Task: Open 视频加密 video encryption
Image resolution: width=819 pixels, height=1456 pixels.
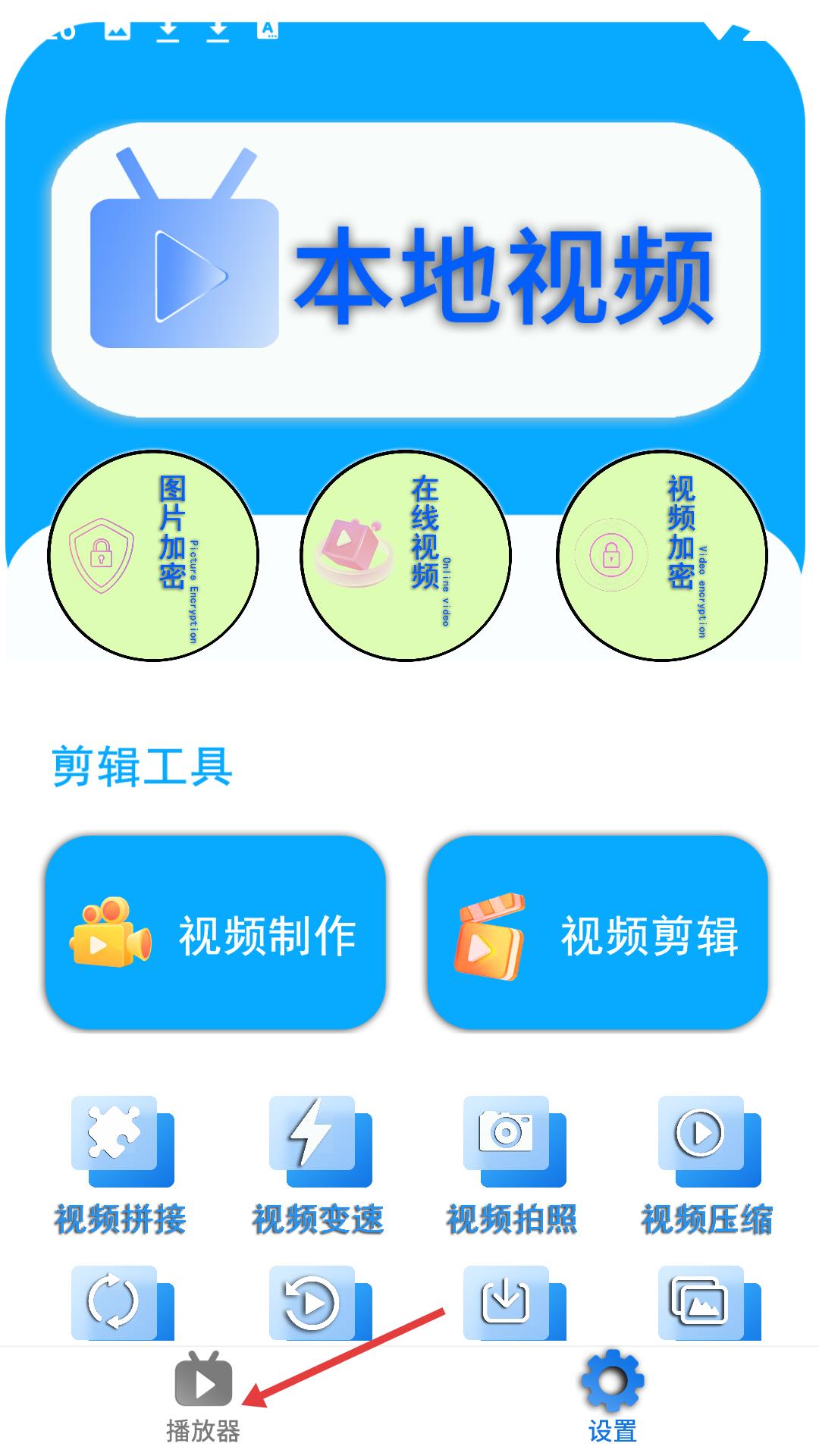Action: coord(662,556)
